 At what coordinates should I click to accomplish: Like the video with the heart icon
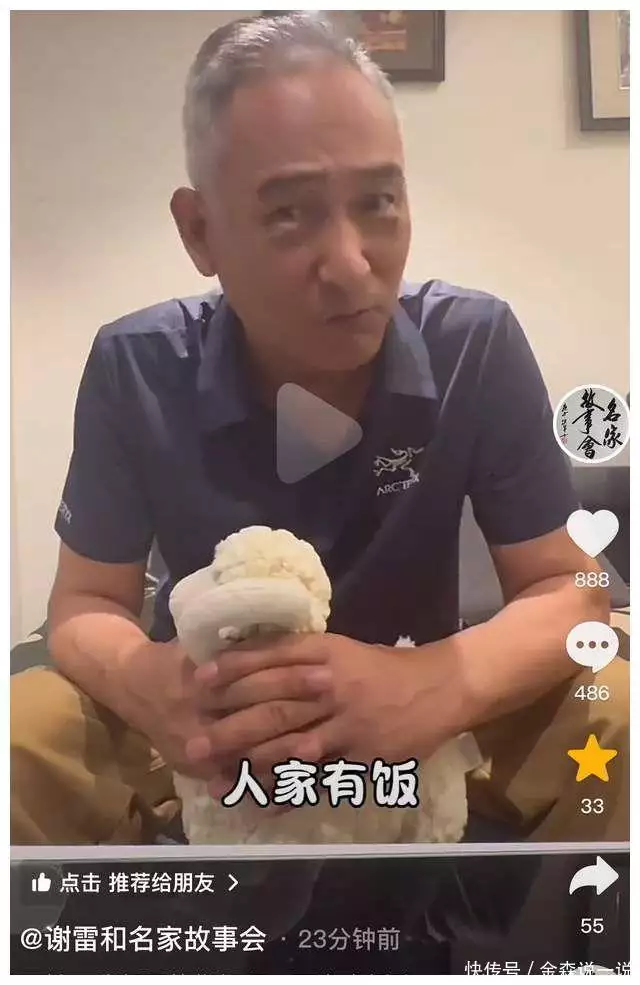(x=592, y=532)
